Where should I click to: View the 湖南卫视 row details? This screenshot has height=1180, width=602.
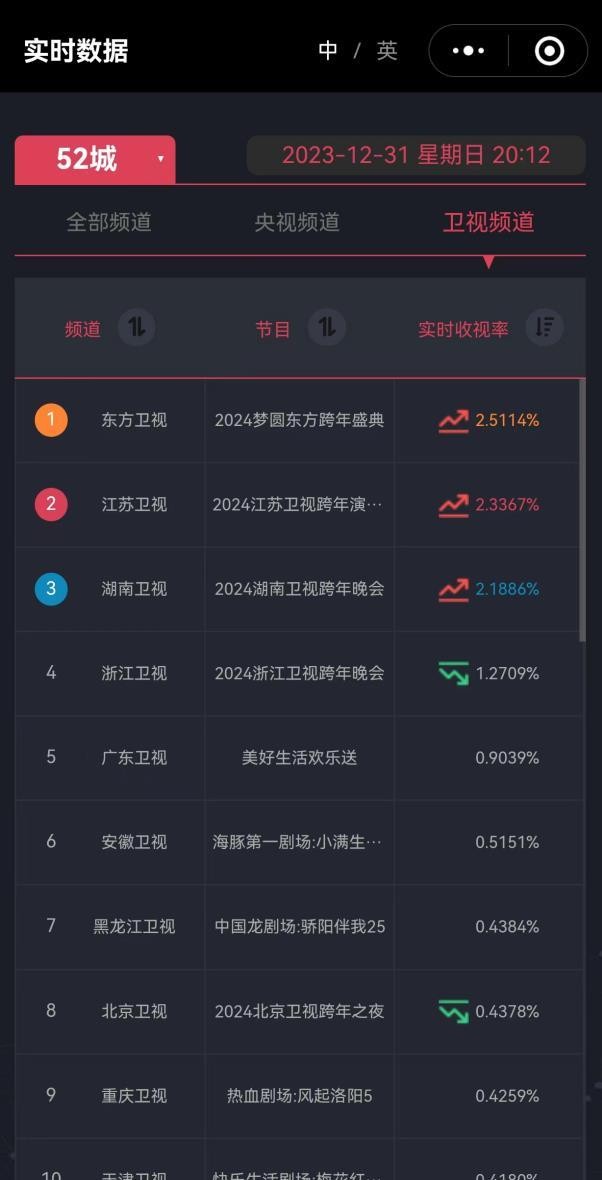tap(134, 589)
